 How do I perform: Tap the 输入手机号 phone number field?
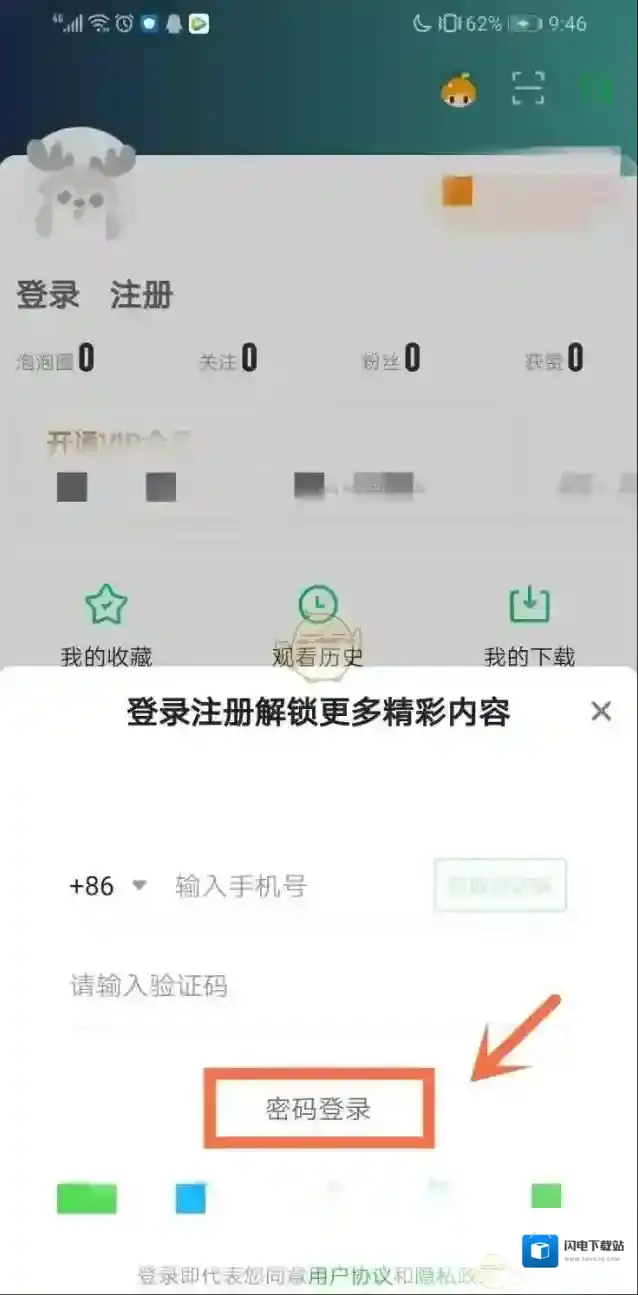290,886
